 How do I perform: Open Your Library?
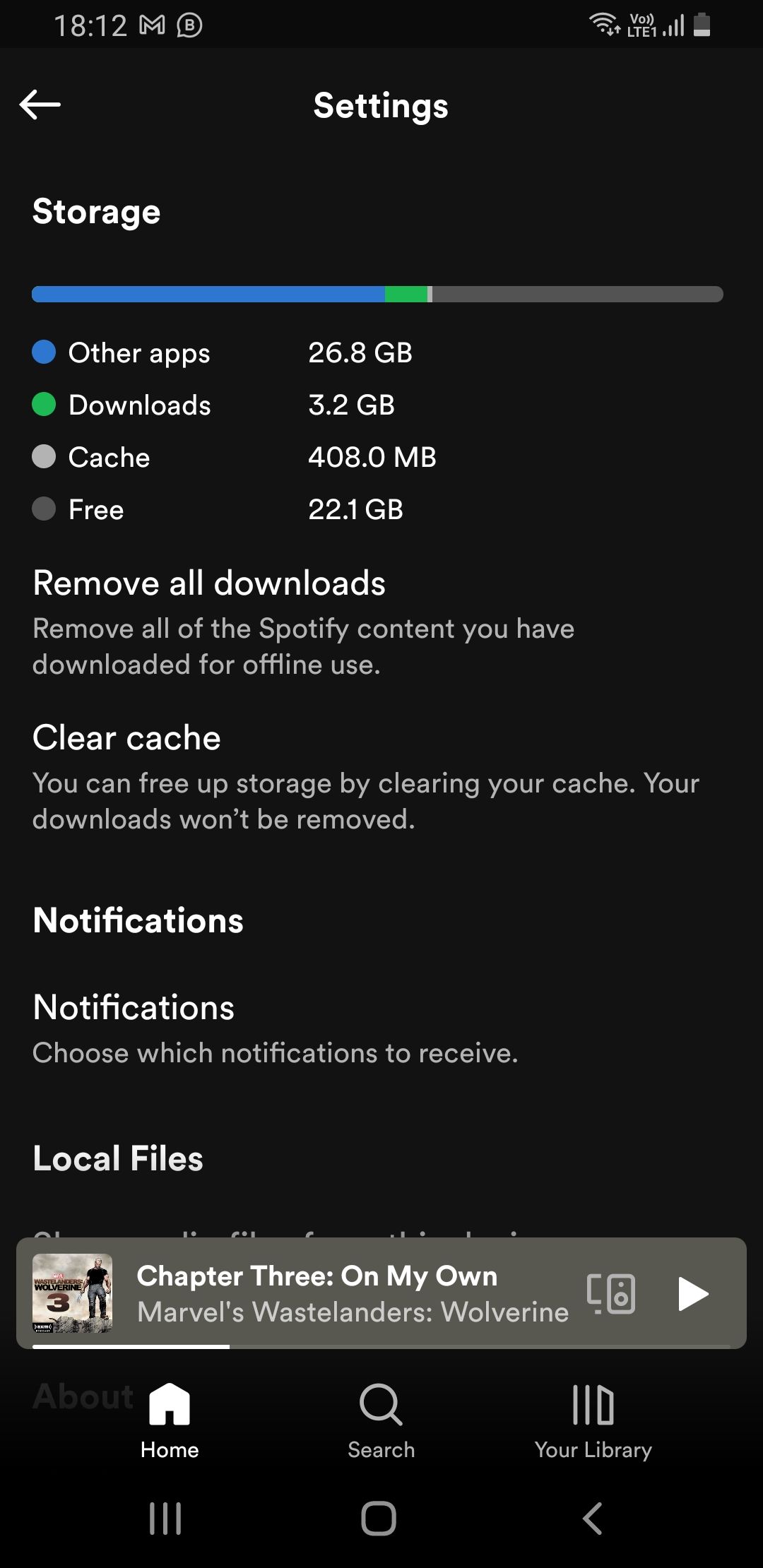coord(594,1420)
